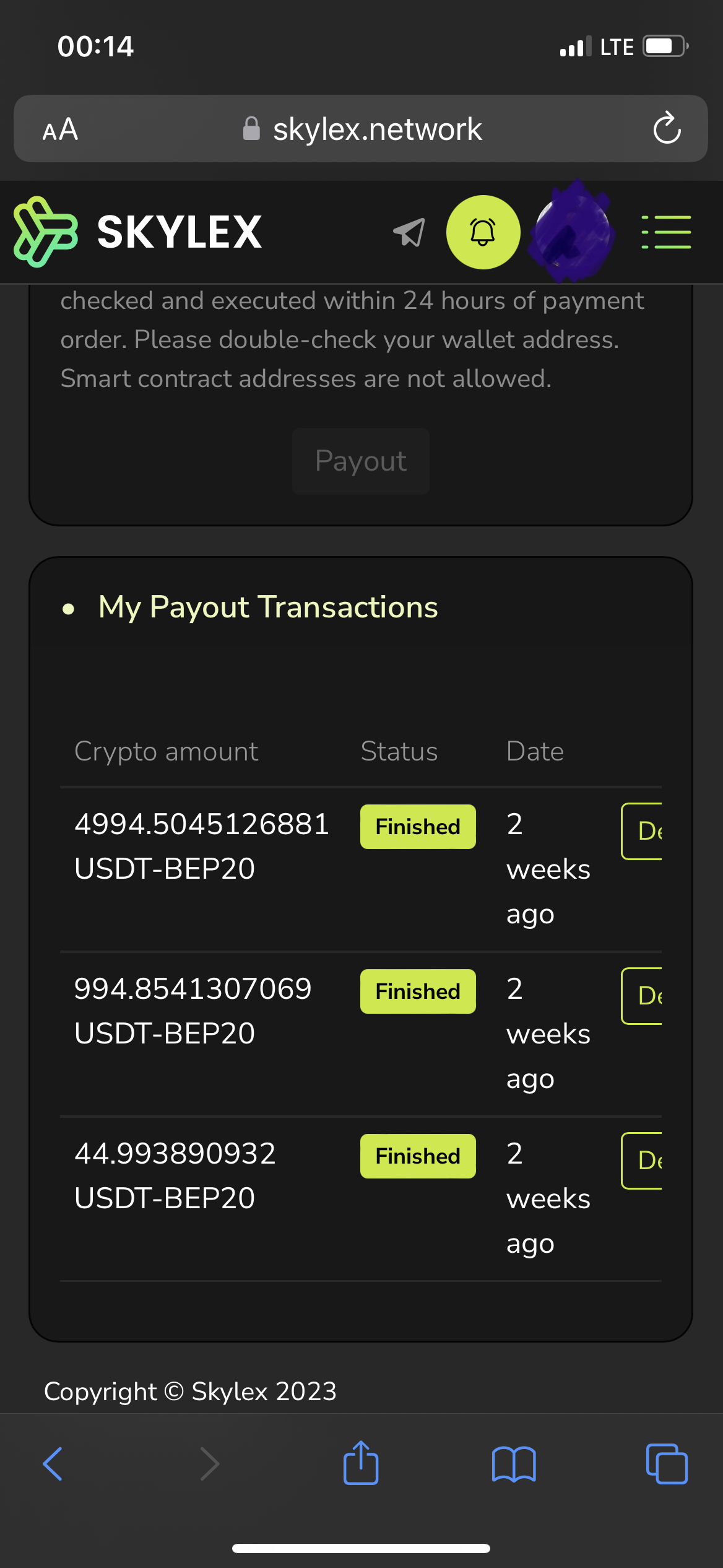Open Safari bookmarks
The width and height of the screenshot is (723, 1568).
514,1464
